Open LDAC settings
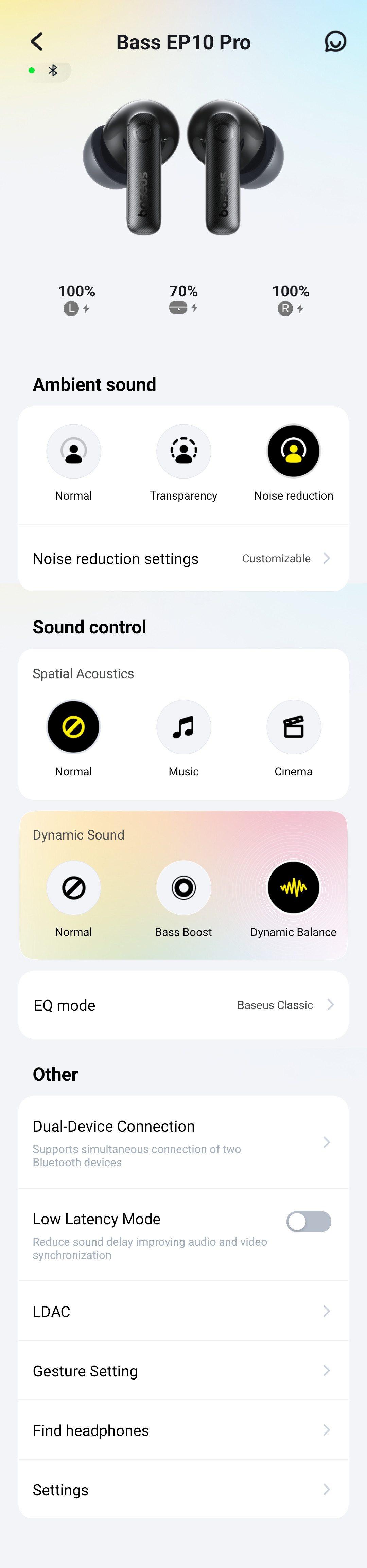This screenshot has width=367, height=1568. click(x=183, y=1311)
